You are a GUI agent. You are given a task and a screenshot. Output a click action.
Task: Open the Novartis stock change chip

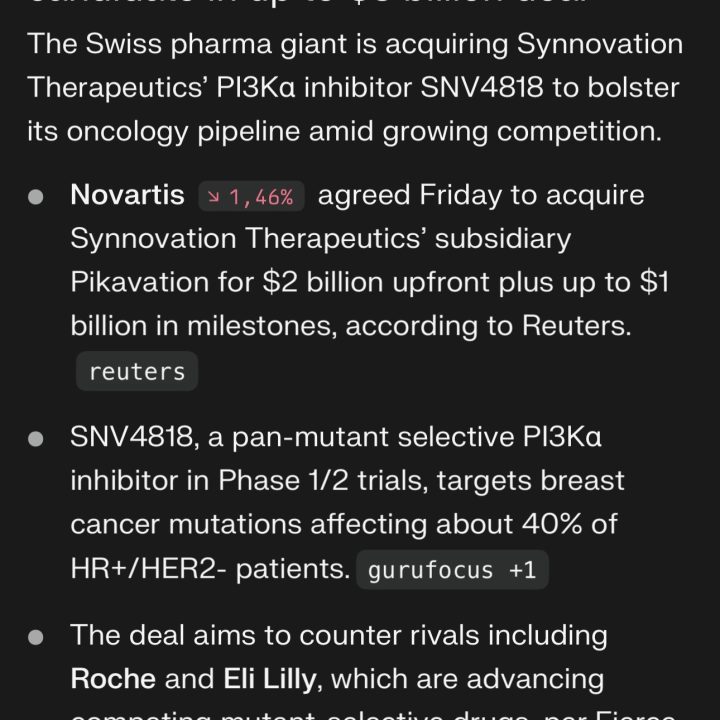pos(251,197)
